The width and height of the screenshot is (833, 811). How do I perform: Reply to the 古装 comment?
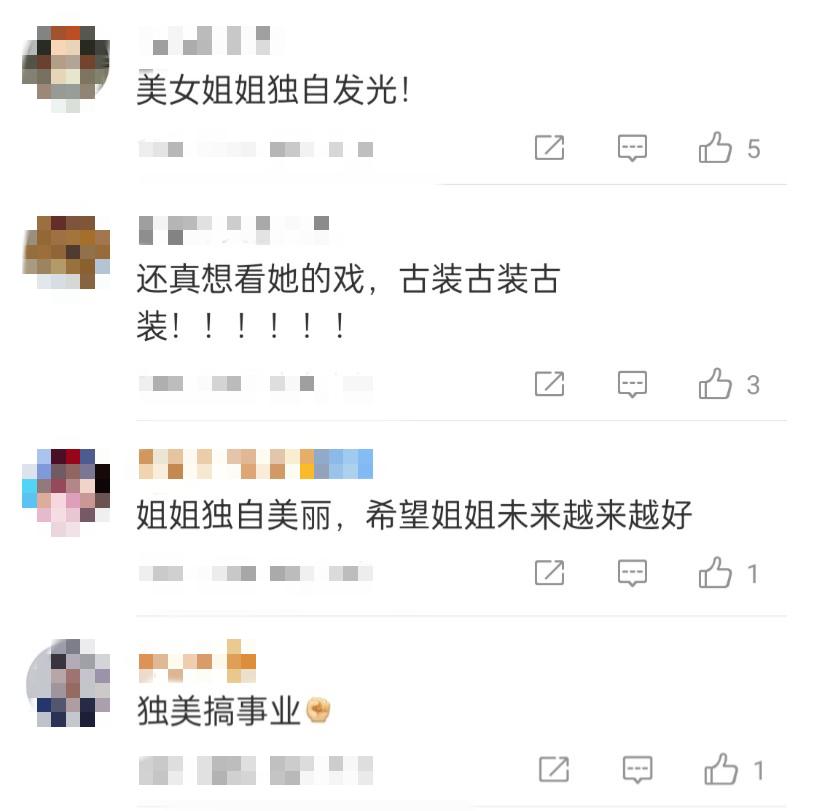coord(632,383)
